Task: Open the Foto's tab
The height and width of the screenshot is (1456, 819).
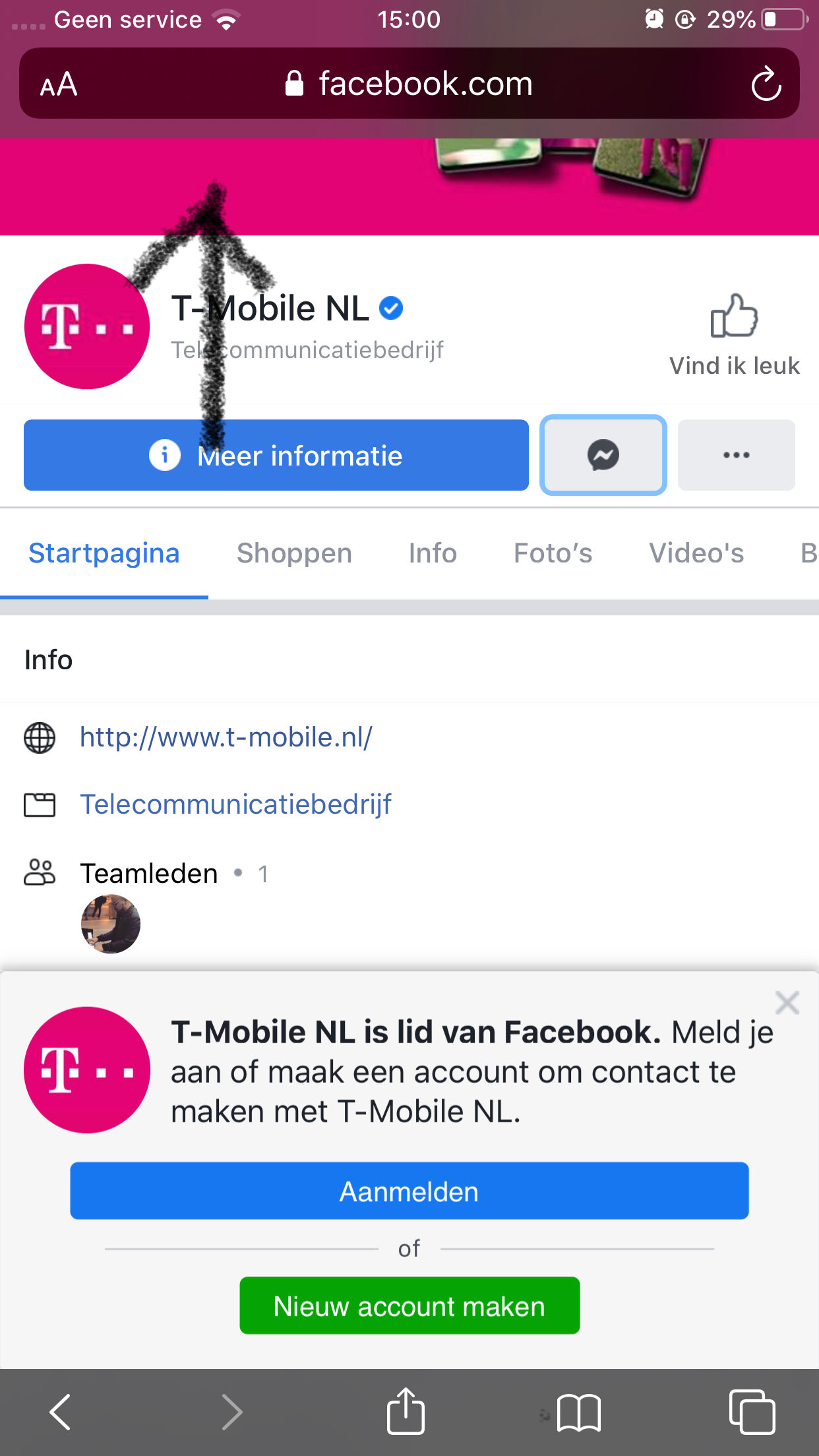Action: click(553, 553)
